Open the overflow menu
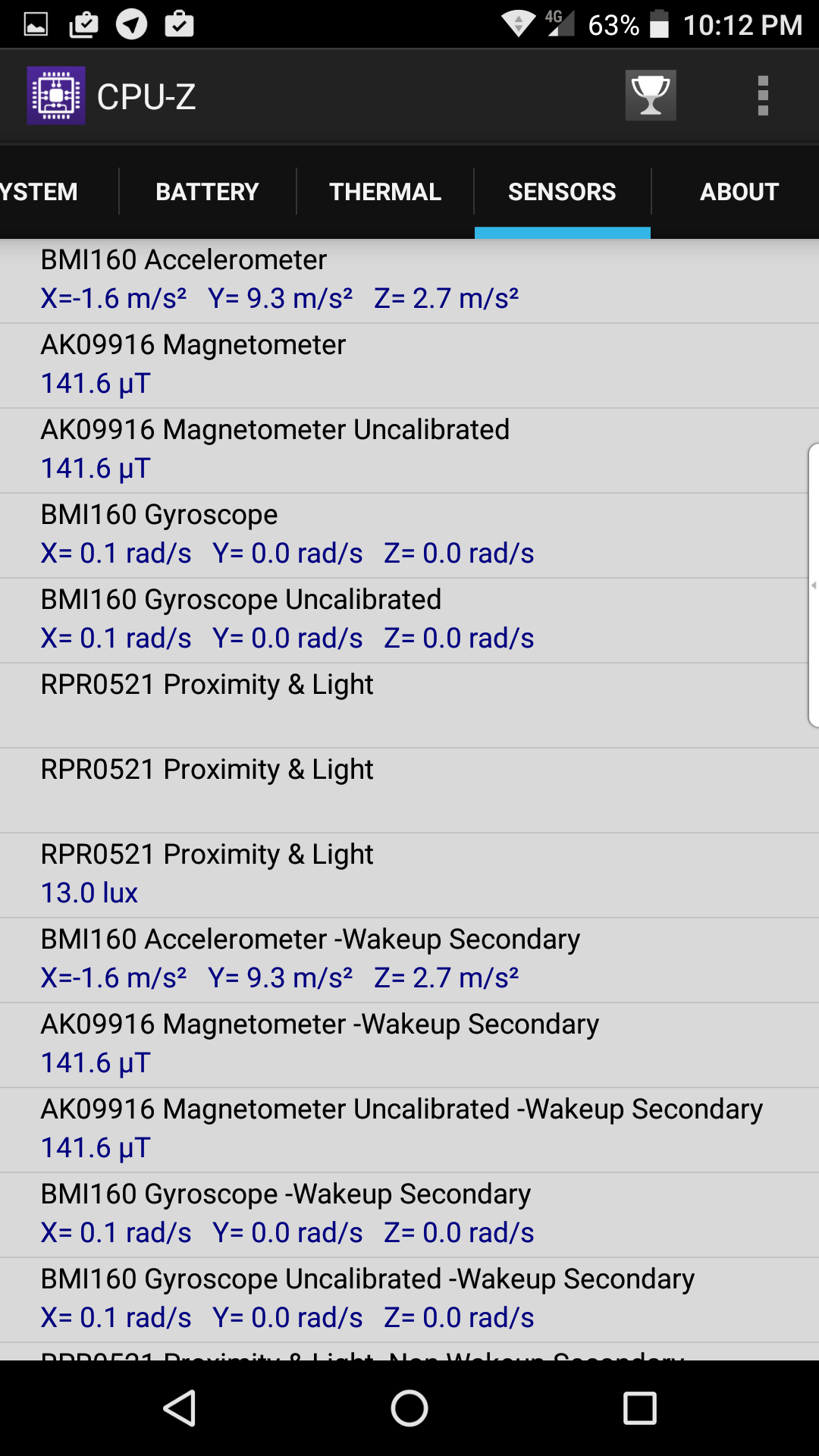This screenshot has width=819, height=1456. click(763, 96)
